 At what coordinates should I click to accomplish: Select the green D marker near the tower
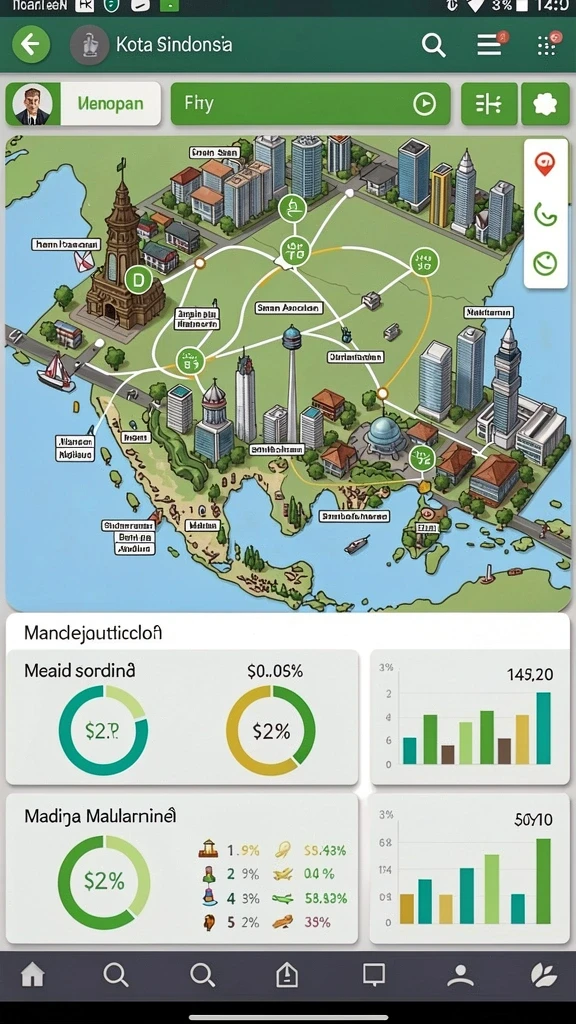(x=138, y=280)
